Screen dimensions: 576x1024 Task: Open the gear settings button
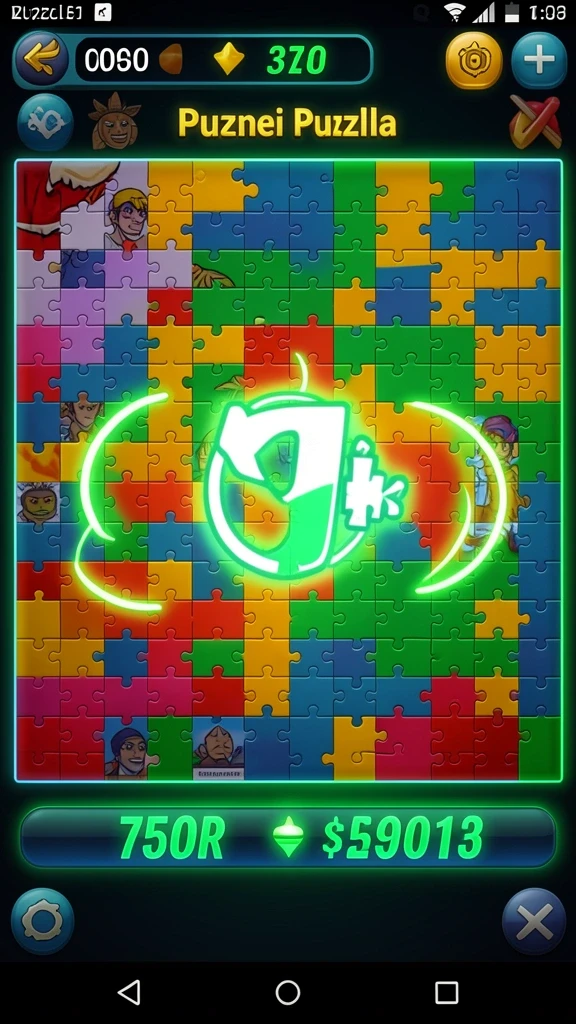tap(42, 921)
